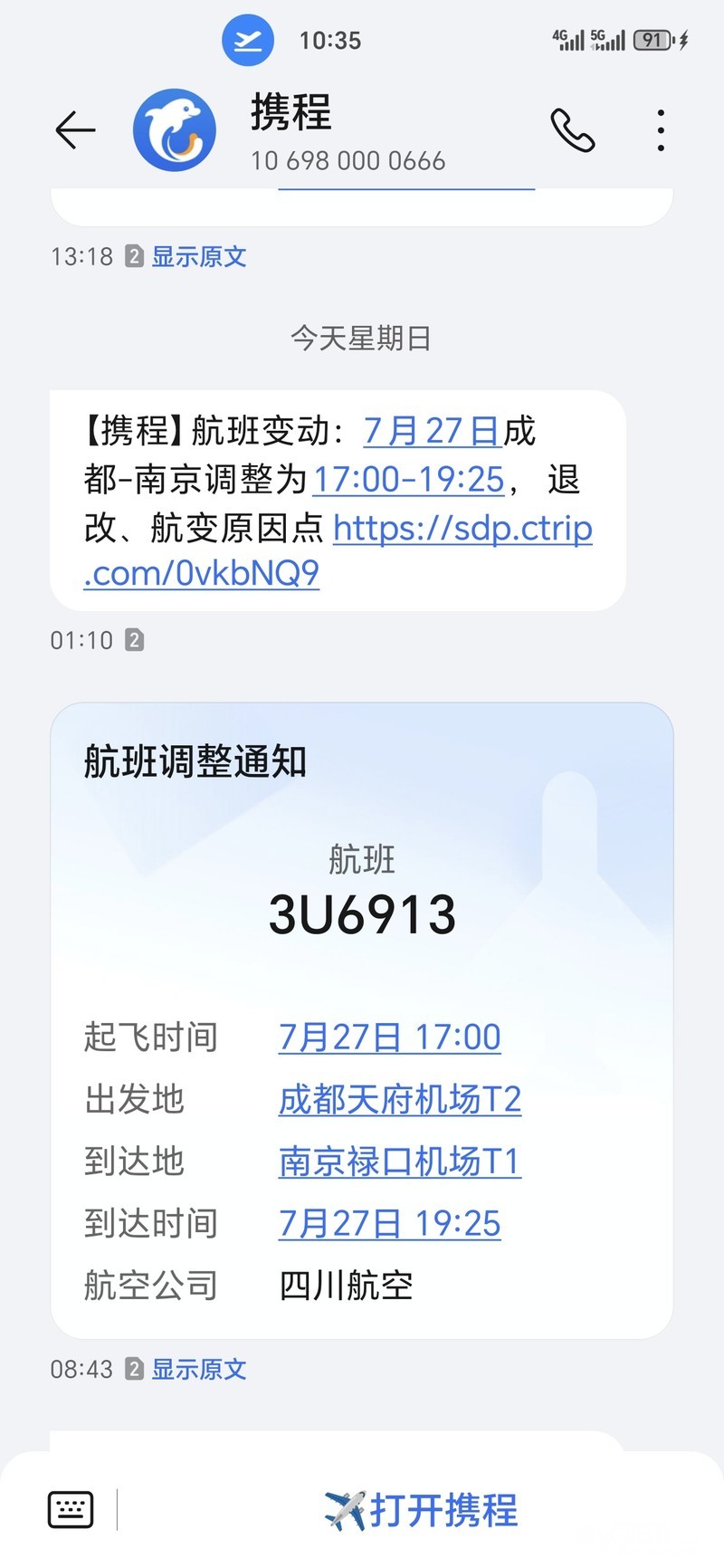Go back to the message list
Screen dimensions: 724x1568
75,131
